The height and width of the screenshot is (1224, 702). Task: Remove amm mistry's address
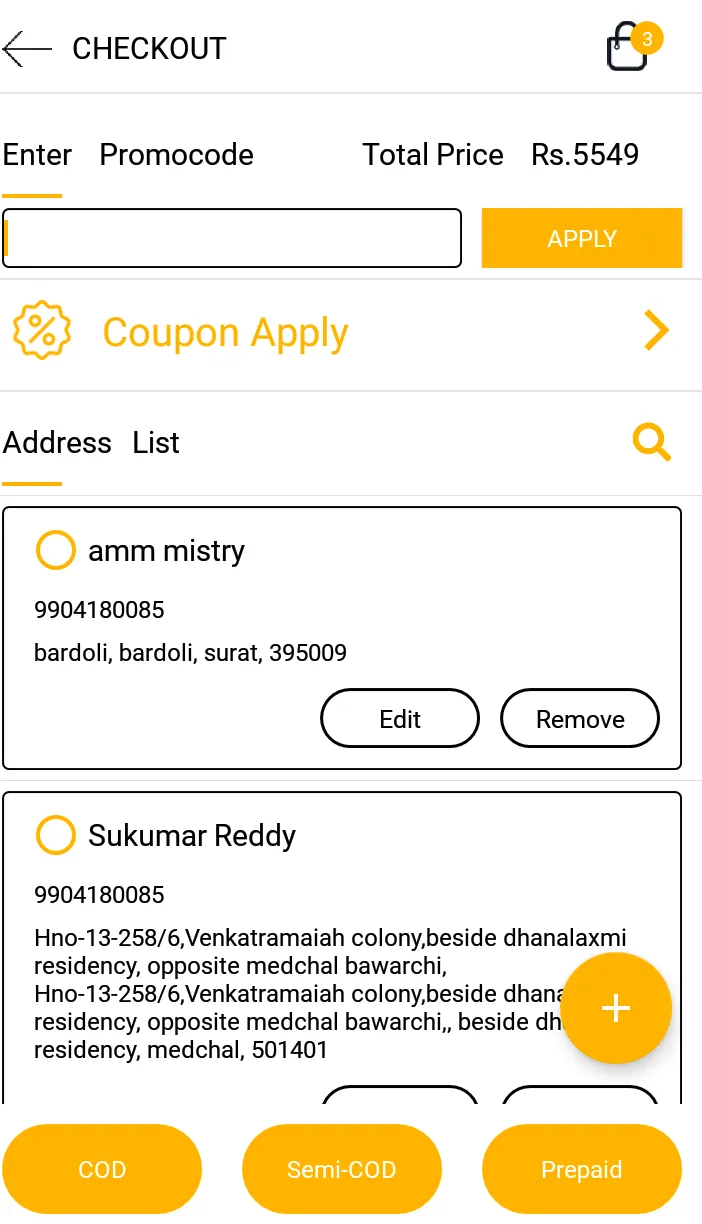click(x=580, y=718)
